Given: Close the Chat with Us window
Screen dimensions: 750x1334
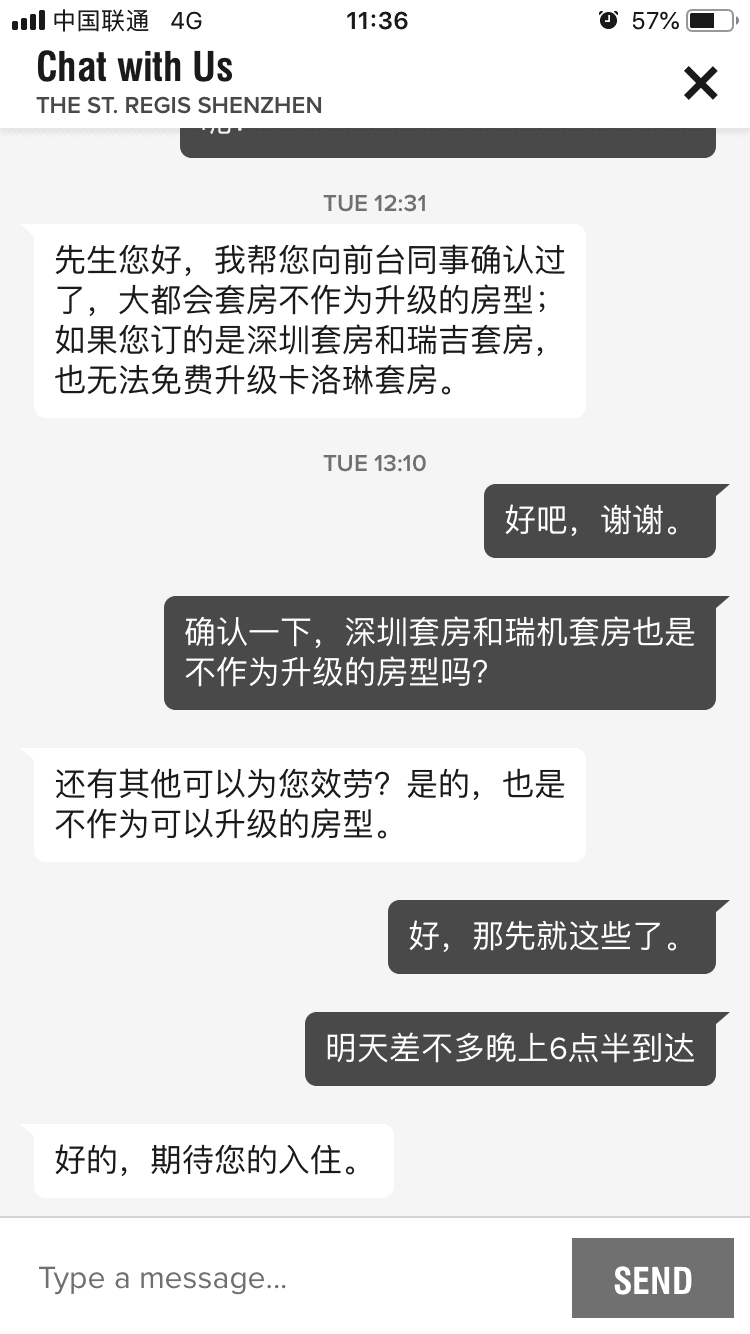Looking at the screenshot, I should point(700,83).
